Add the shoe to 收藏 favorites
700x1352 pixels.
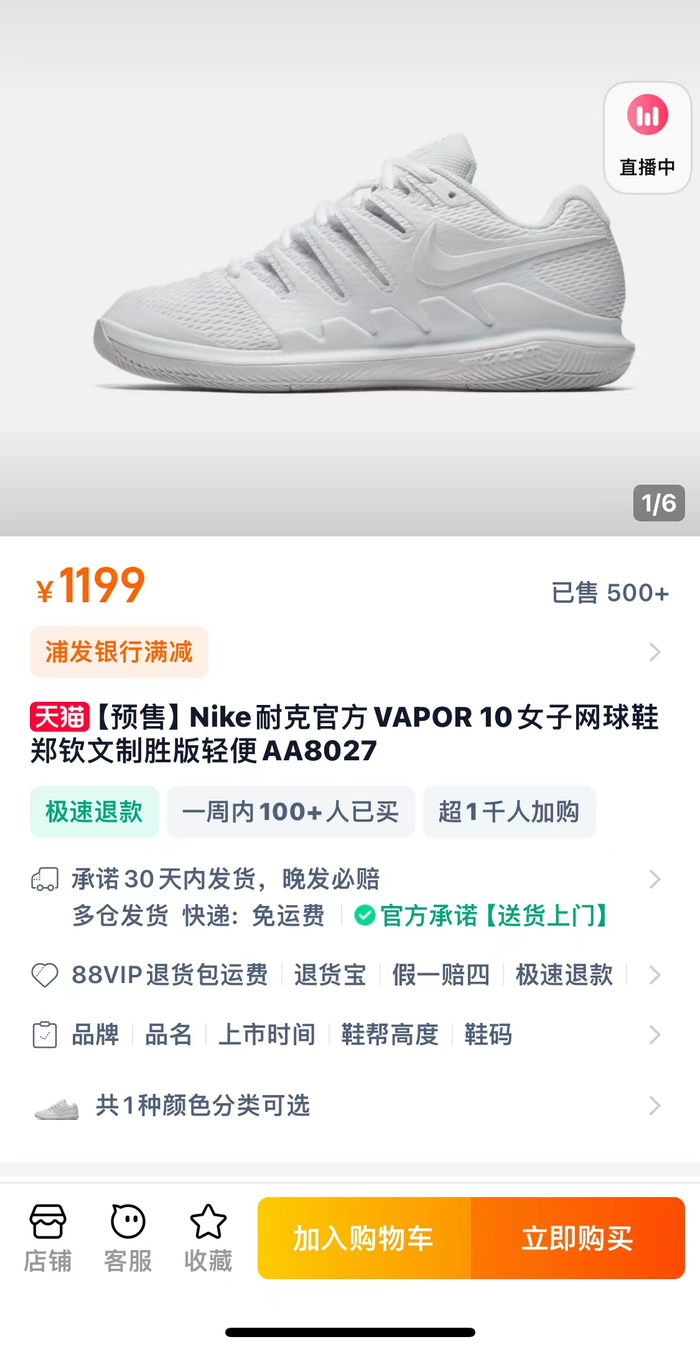coord(208,1238)
